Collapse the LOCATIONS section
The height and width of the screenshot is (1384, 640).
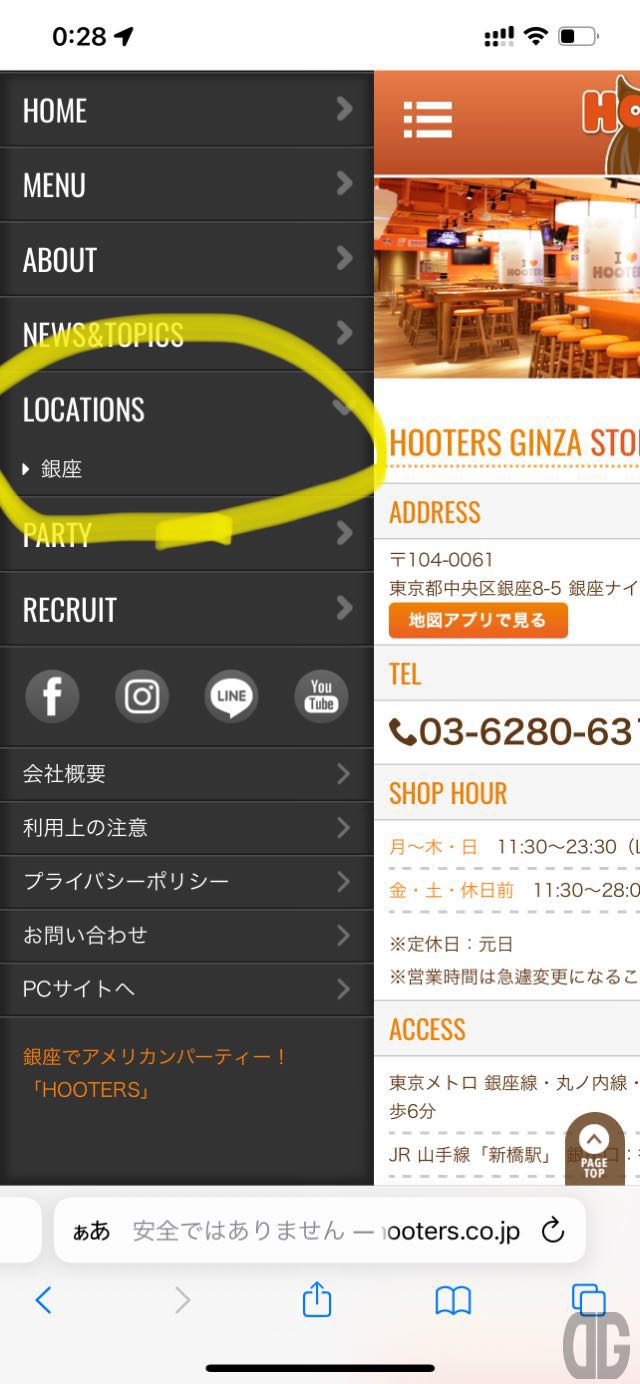(186, 409)
